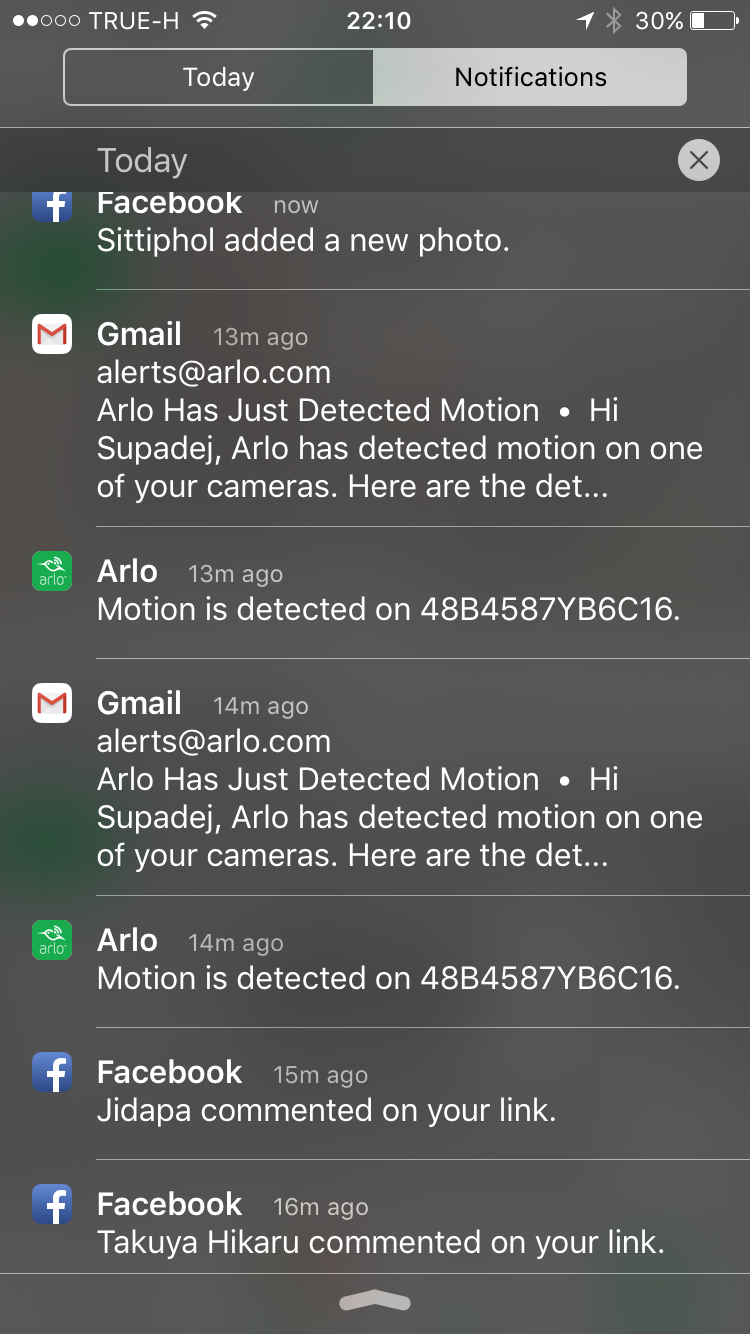Open the Gmail alert from 14m ago

click(375, 778)
